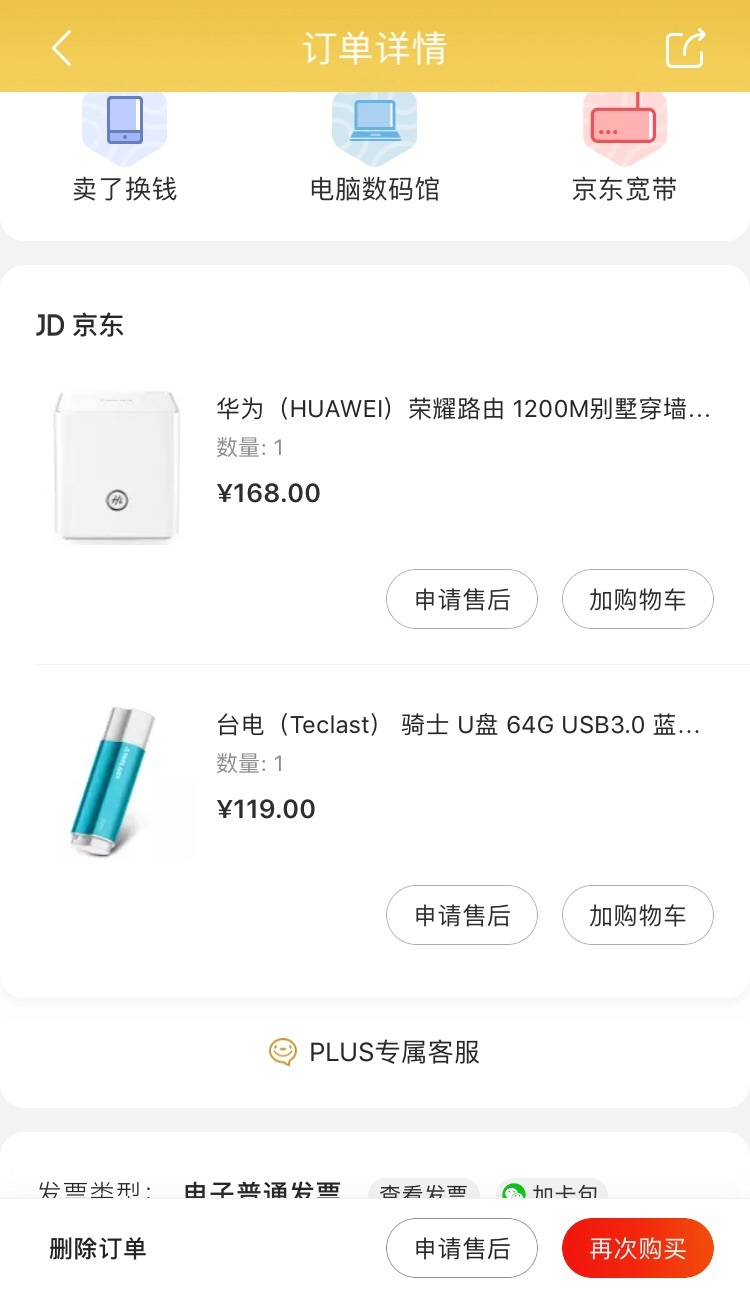
Task: Tap 申请售后 in the bottom bar
Action: (462, 1248)
